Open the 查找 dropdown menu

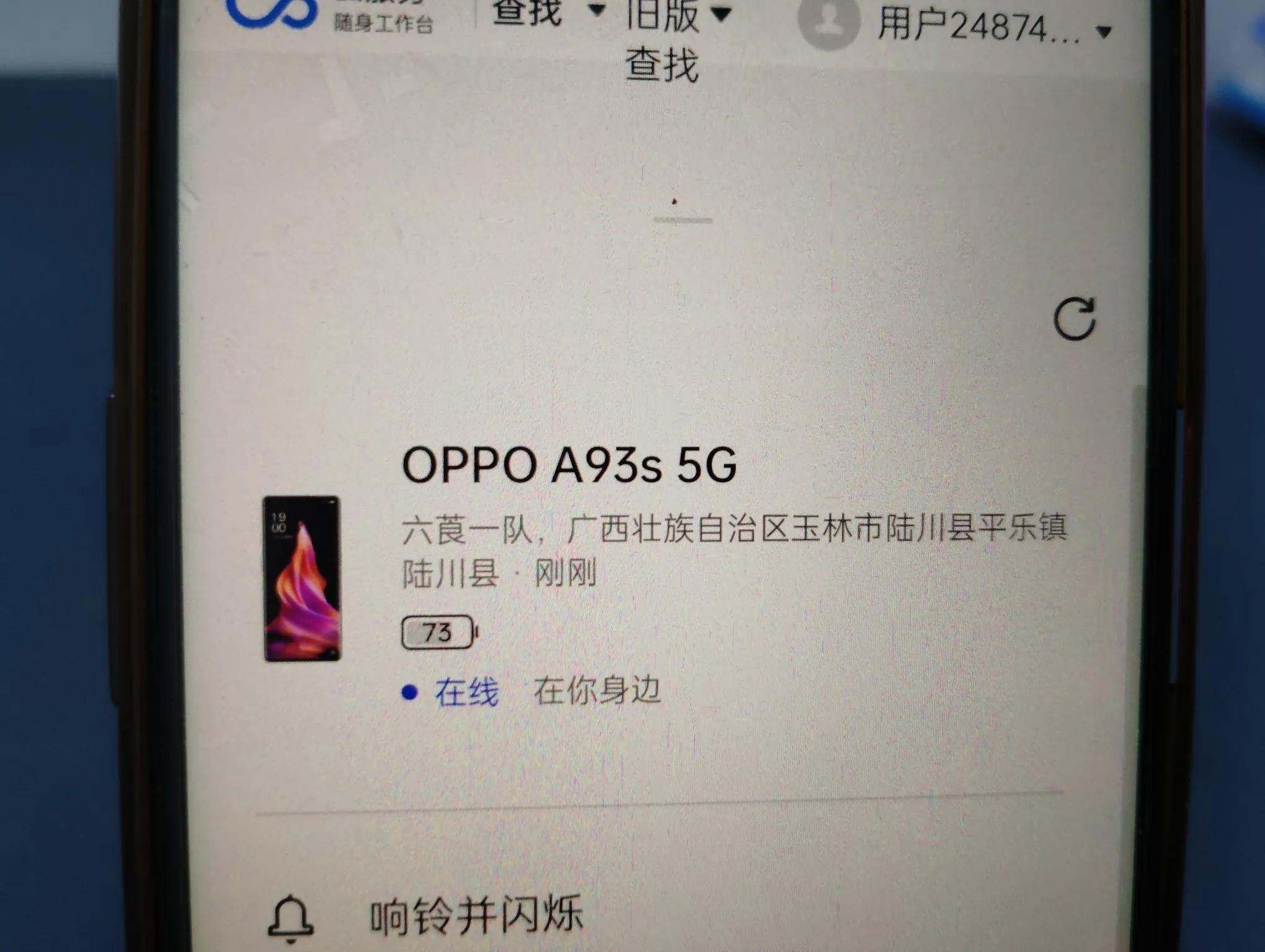pos(547,12)
